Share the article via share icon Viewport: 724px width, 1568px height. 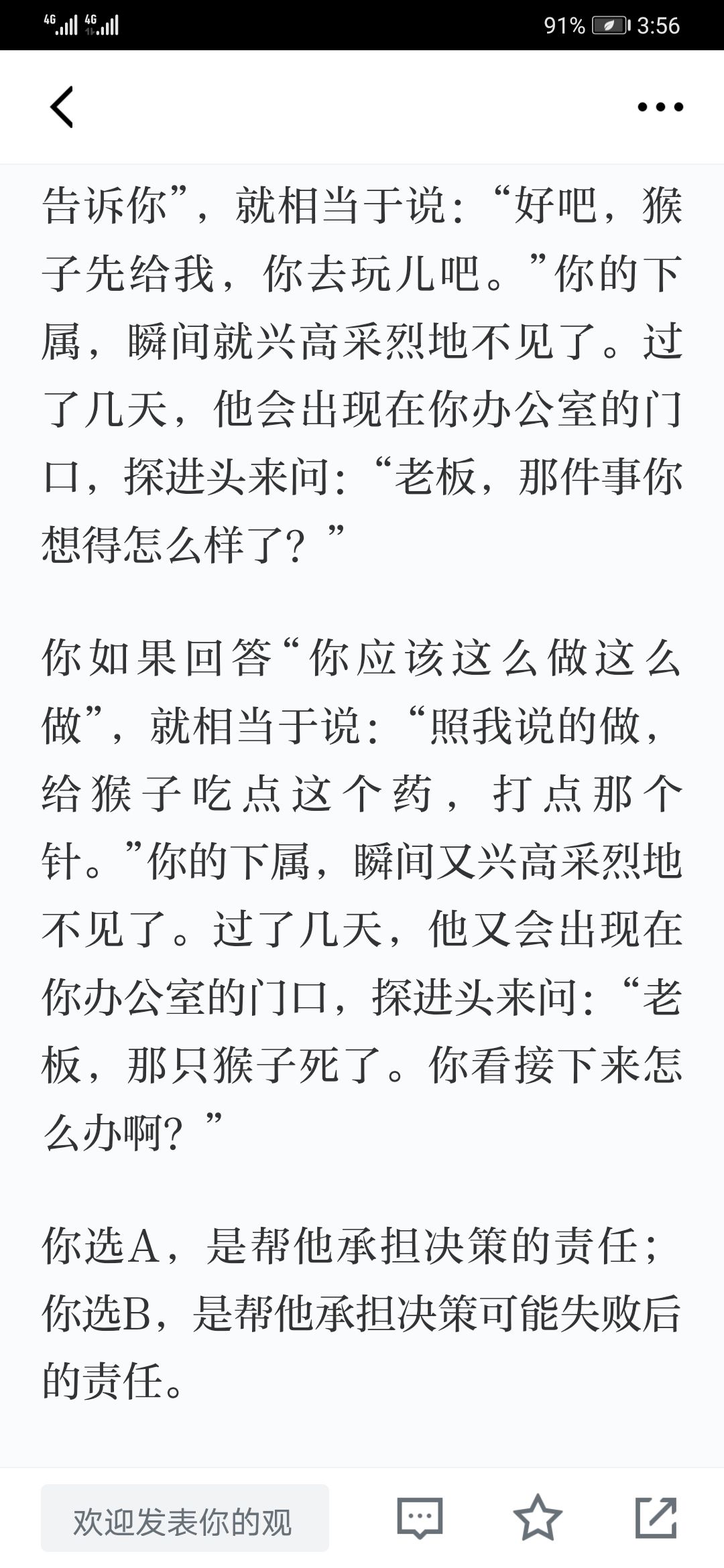point(656,1517)
